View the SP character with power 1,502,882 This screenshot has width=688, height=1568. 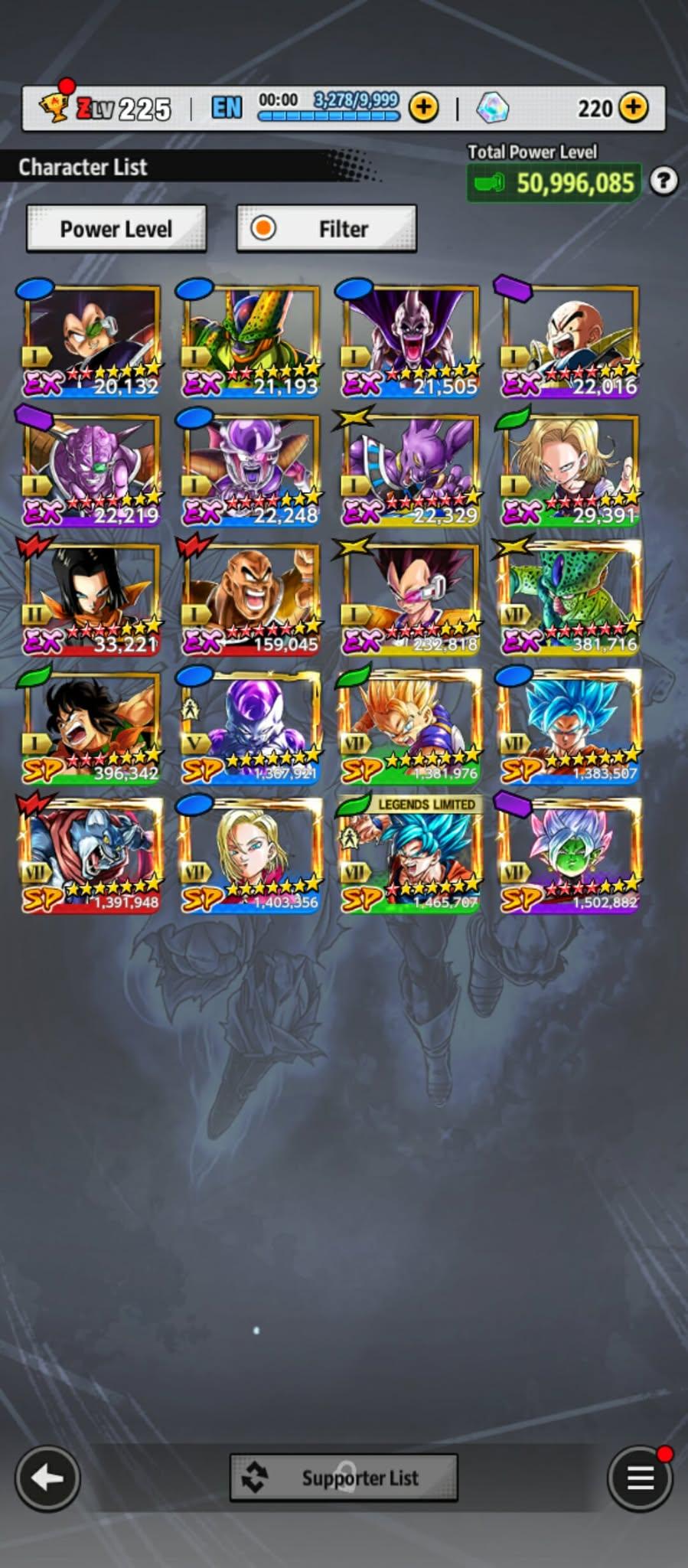[x=570, y=855]
